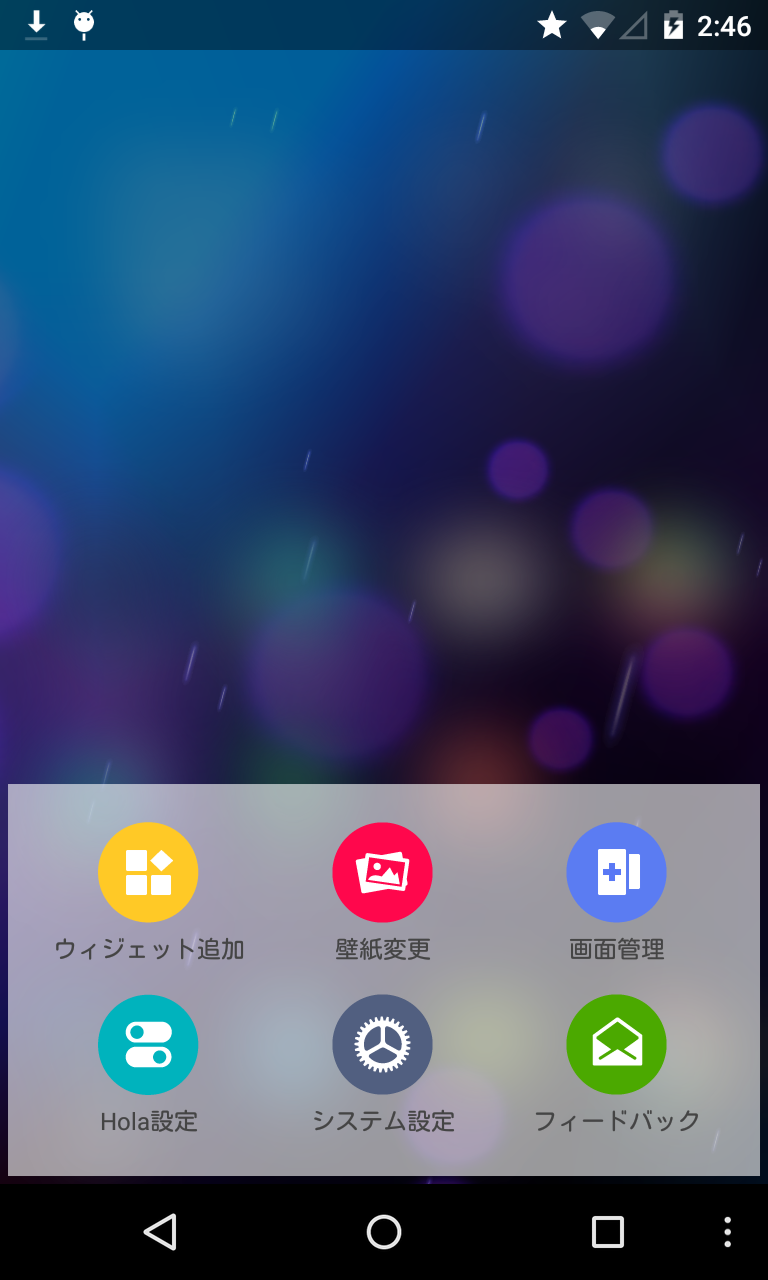Select the Hola設定 text label
This screenshot has width=768, height=1280.
(148, 1124)
